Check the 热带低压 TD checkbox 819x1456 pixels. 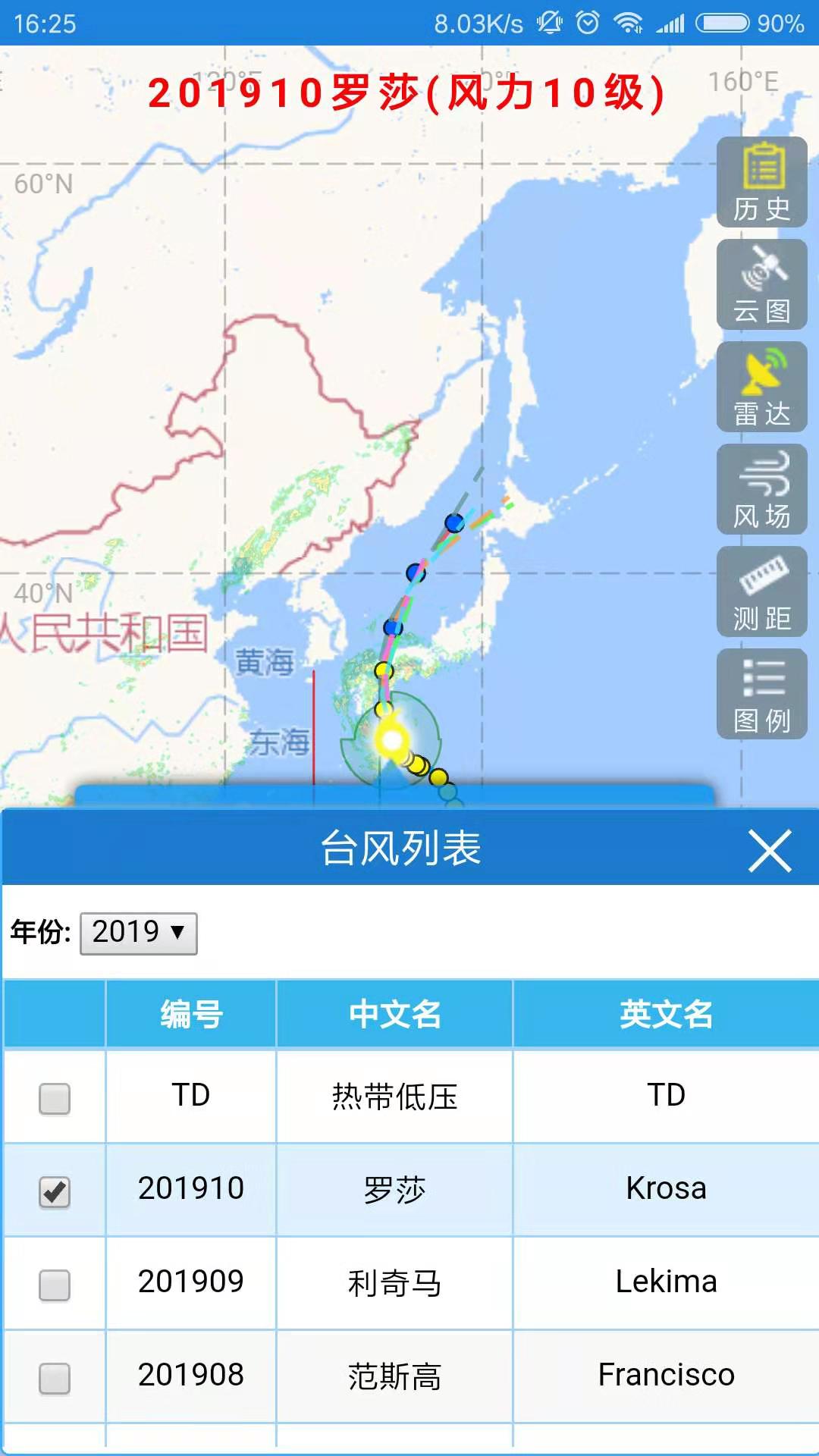point(55,1098)
